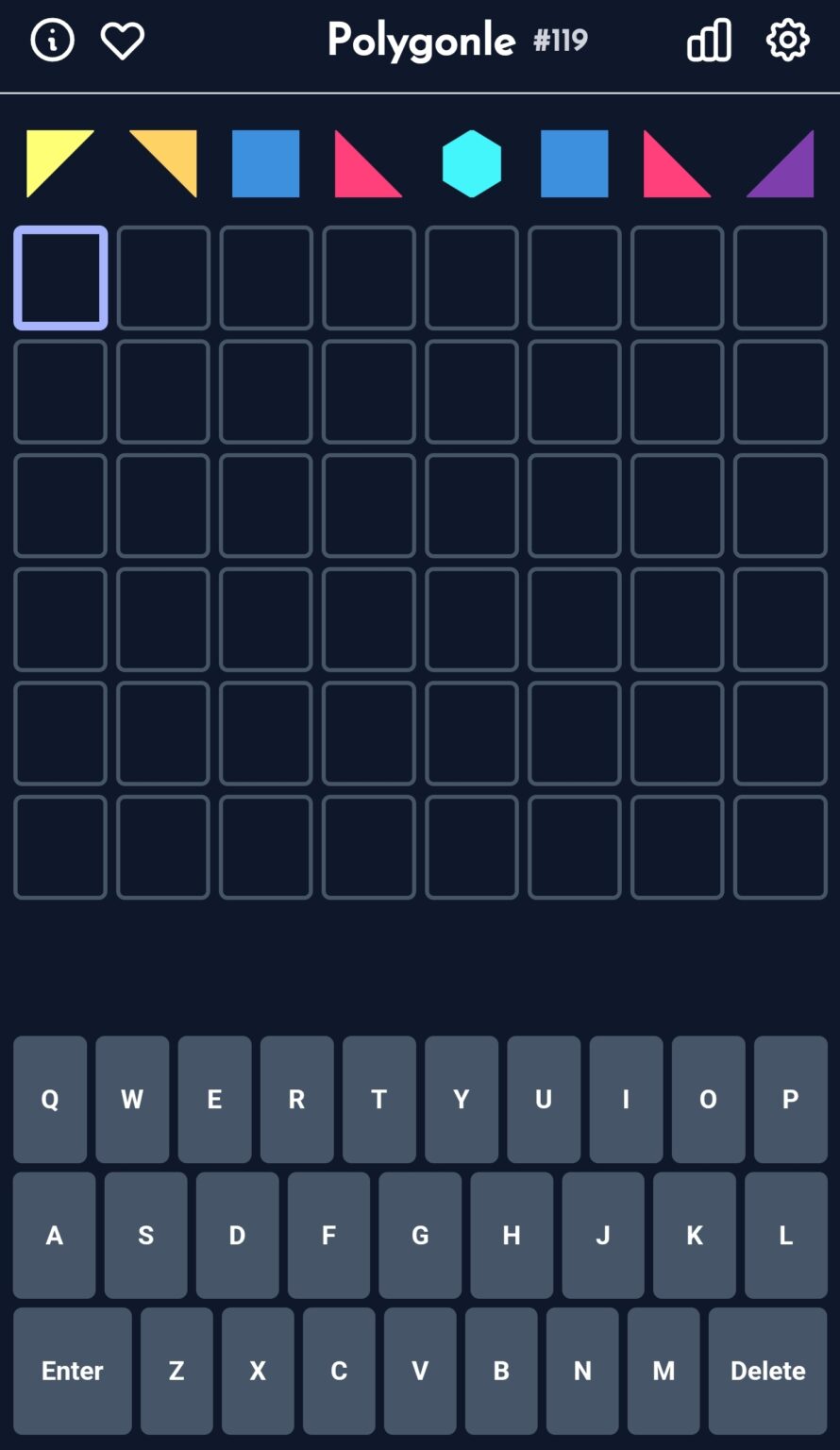840x1450 pixels.
Task: Click the first blue square clue shape
Action: [265, 162]
